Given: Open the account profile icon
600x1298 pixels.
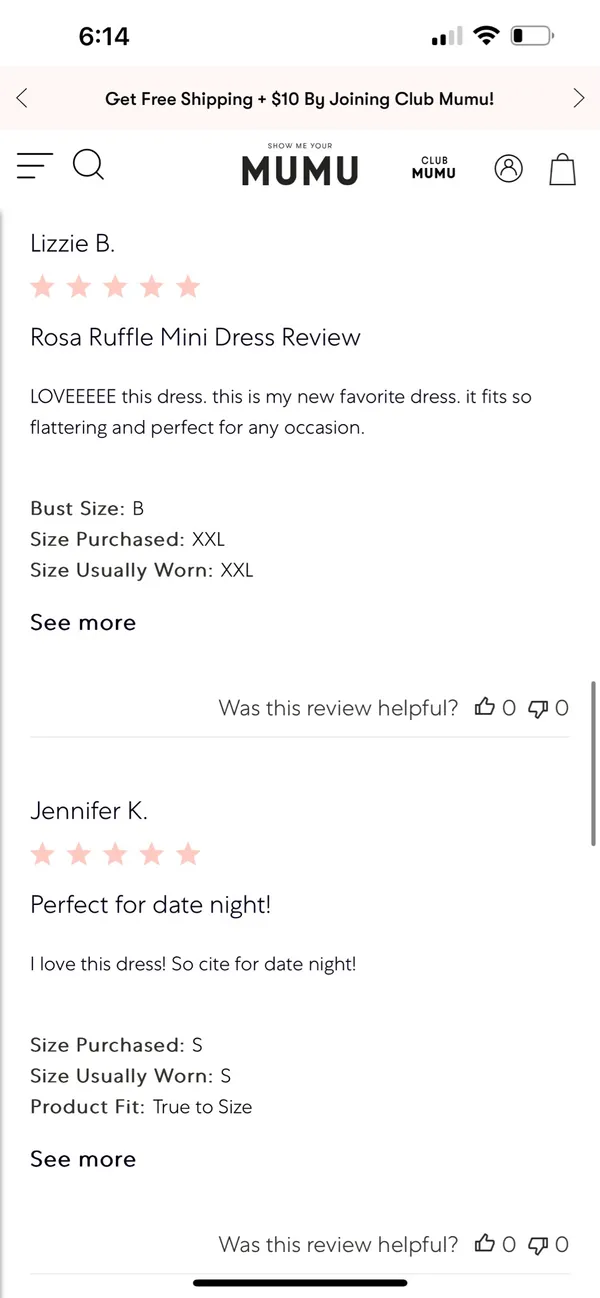Looking at the screenshot, I should click(509, 168).
